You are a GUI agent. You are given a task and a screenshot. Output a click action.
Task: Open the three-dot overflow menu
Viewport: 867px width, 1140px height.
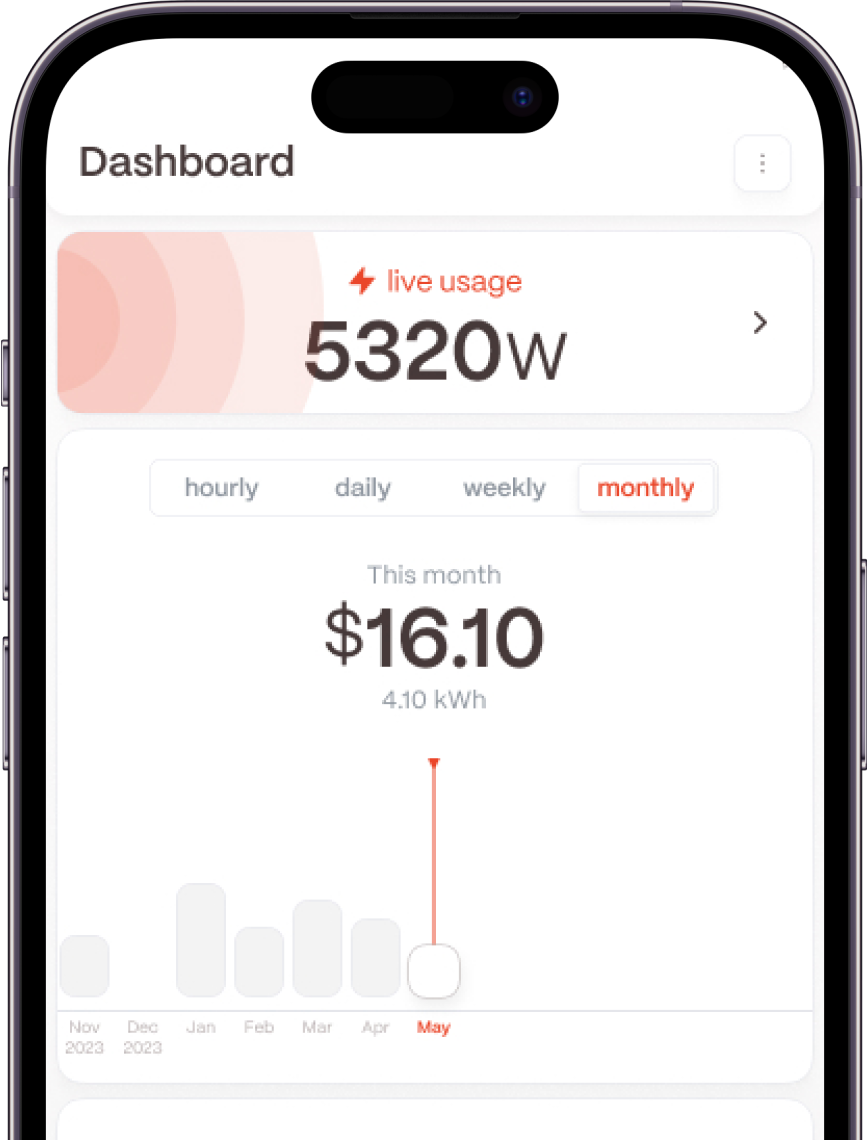pos(762,163)
